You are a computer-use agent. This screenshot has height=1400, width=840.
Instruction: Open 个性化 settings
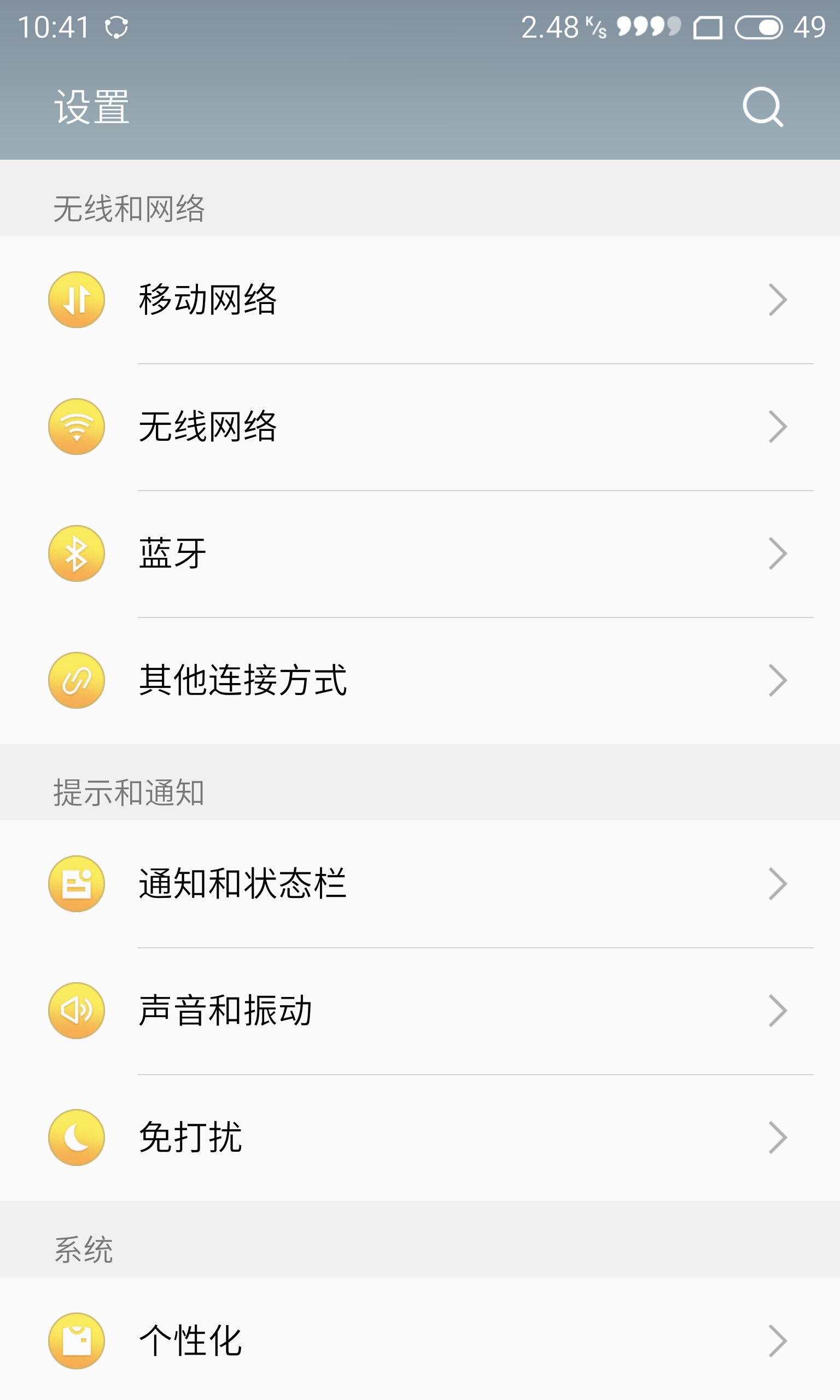[x=420, y=1340]
